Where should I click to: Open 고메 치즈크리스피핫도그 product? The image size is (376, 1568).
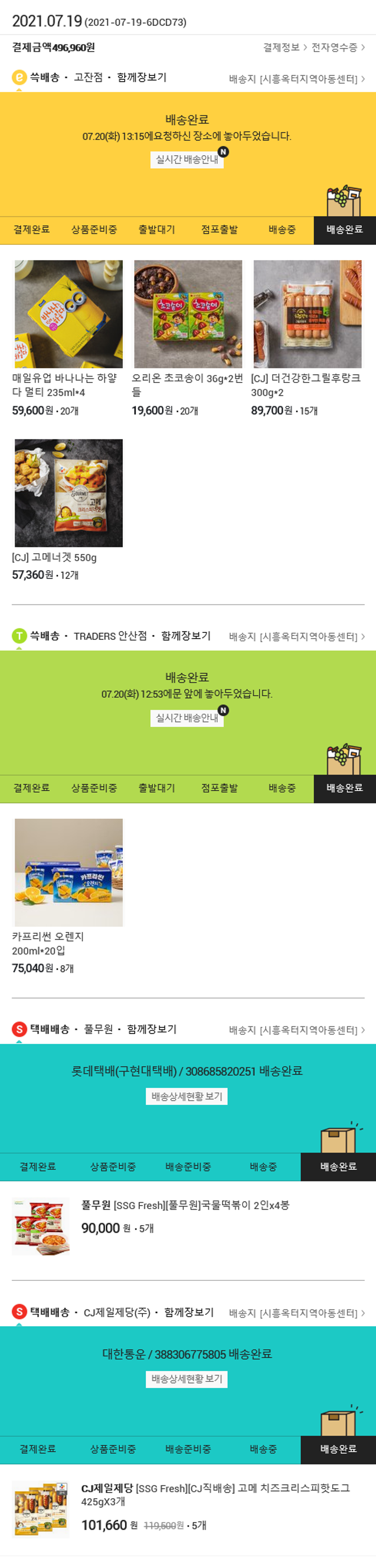[216, 1488]
